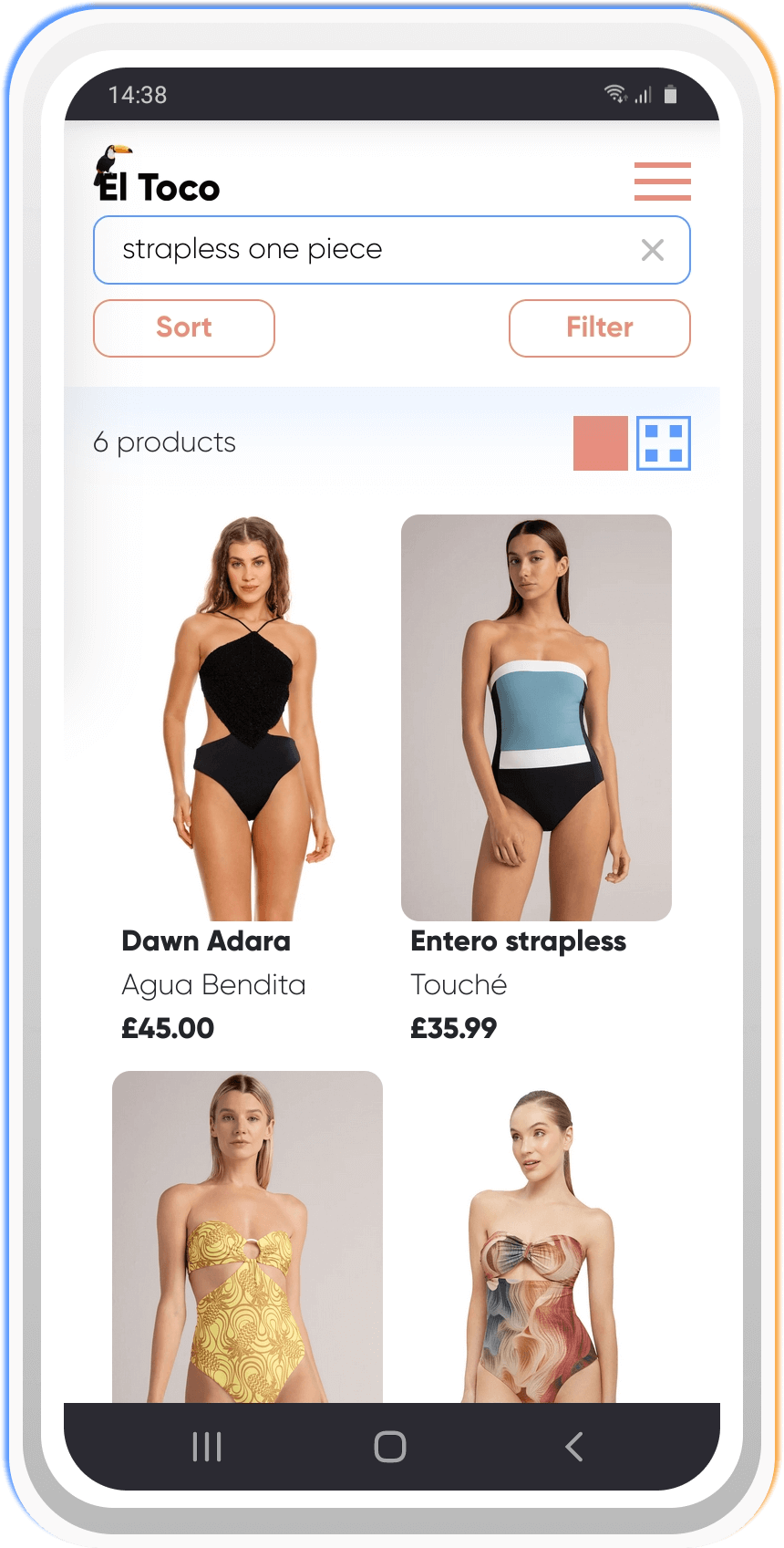Open the hamburger menu

coord(663,181)
